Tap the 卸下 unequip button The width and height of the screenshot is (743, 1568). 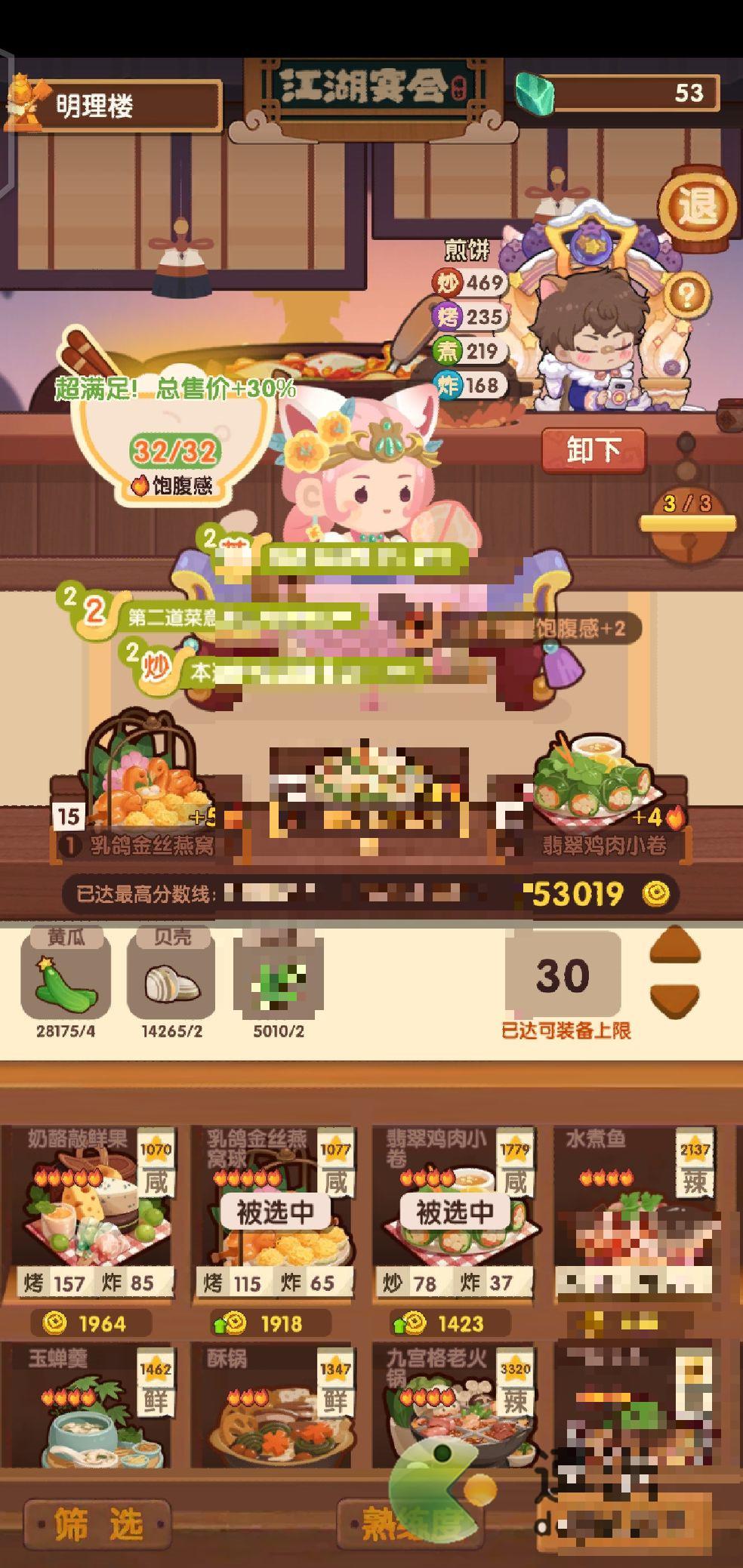click(593, 451)
